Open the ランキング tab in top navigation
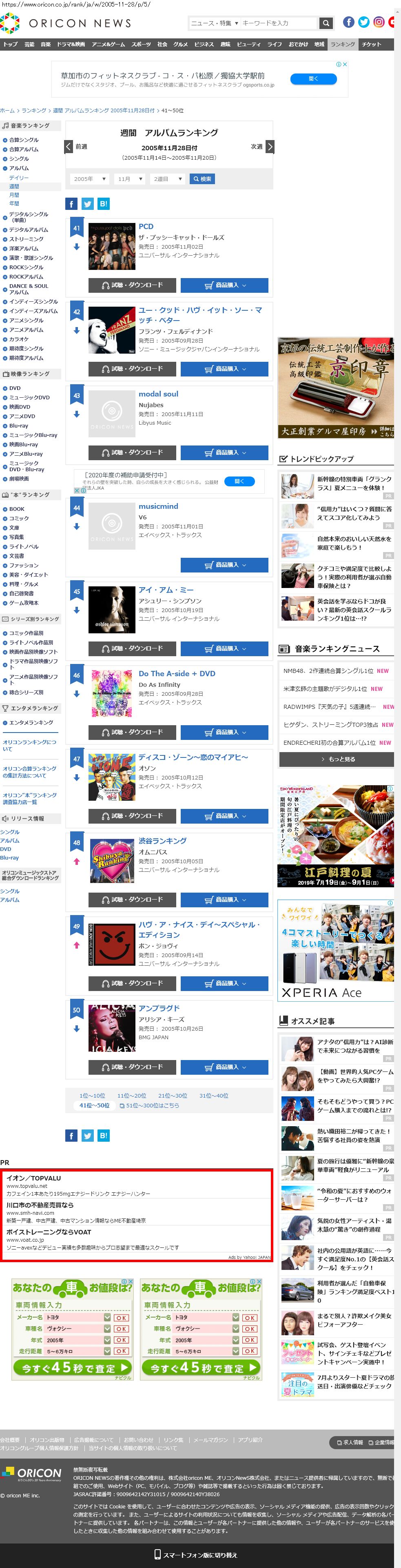Image resolution: width=401 pixels, height=1568 pixels. (x=343, y=45)
